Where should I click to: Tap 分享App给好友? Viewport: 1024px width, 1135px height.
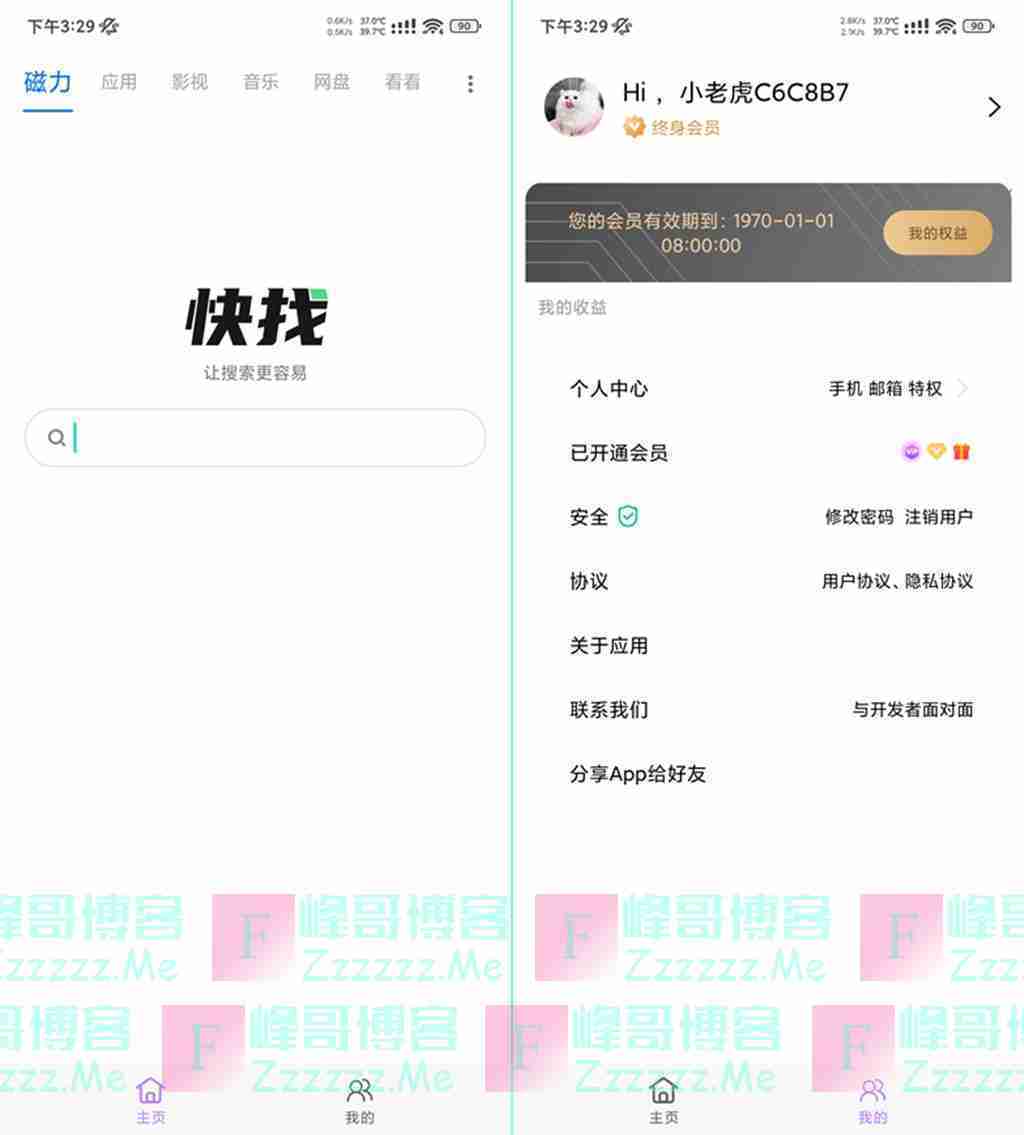638,774
